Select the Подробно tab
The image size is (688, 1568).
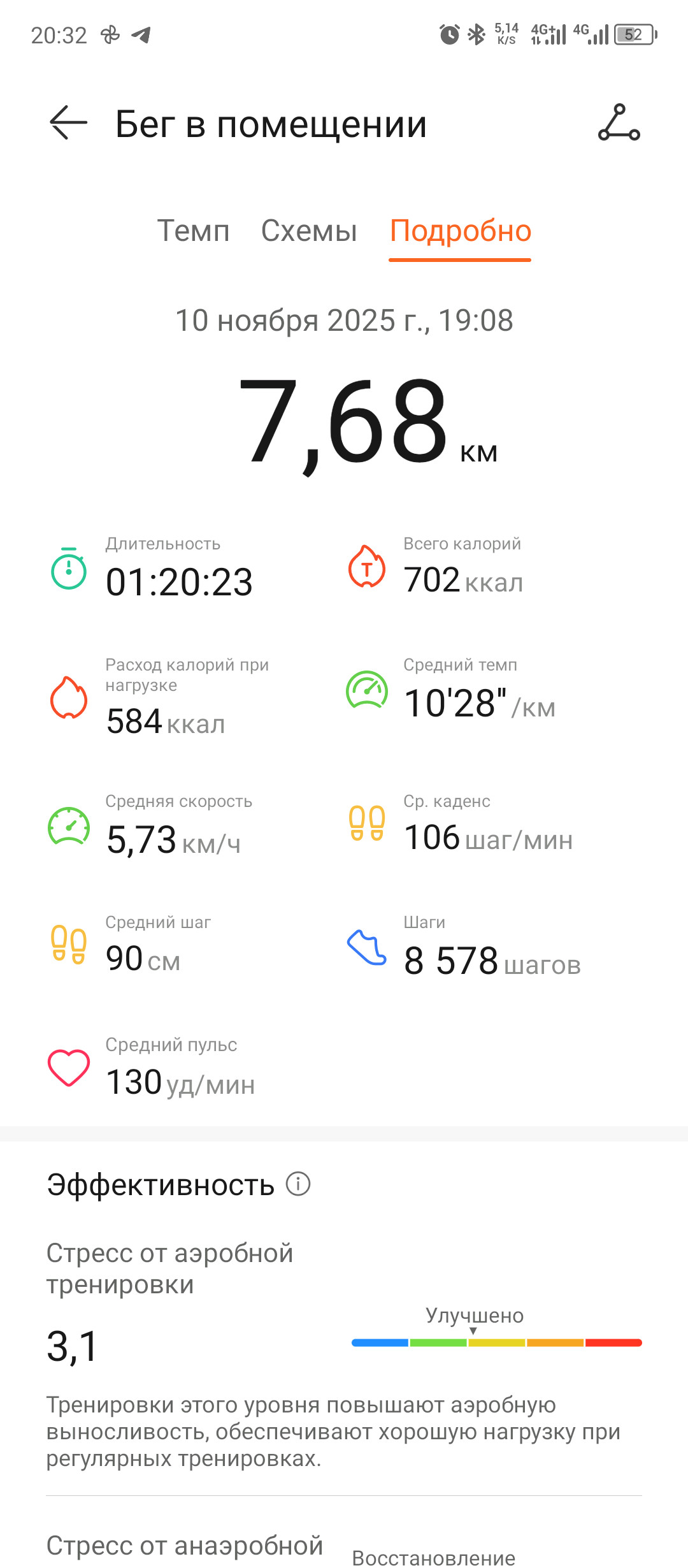pos(461,231)
